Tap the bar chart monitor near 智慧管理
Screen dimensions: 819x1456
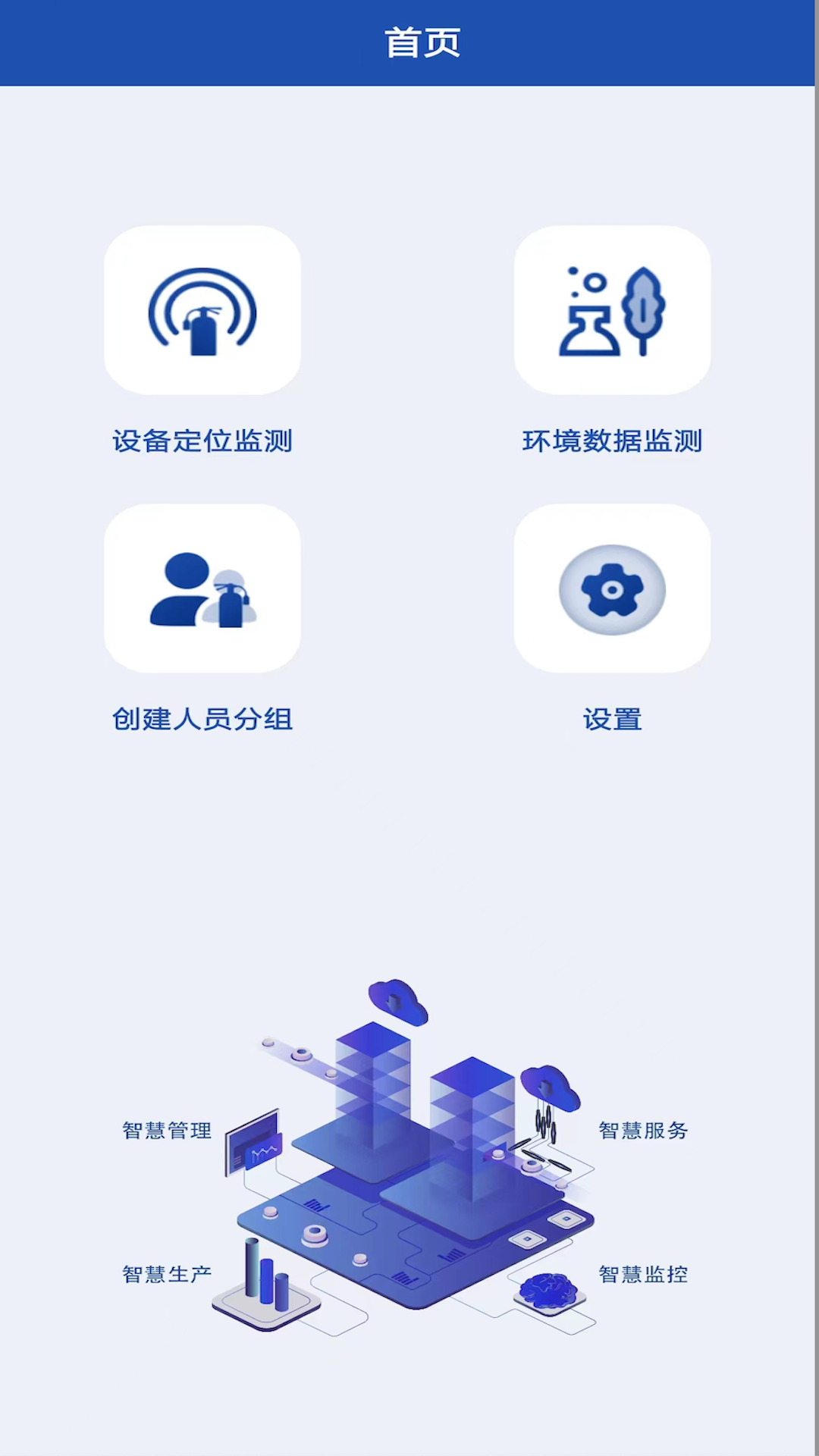tap(253, 1141)
